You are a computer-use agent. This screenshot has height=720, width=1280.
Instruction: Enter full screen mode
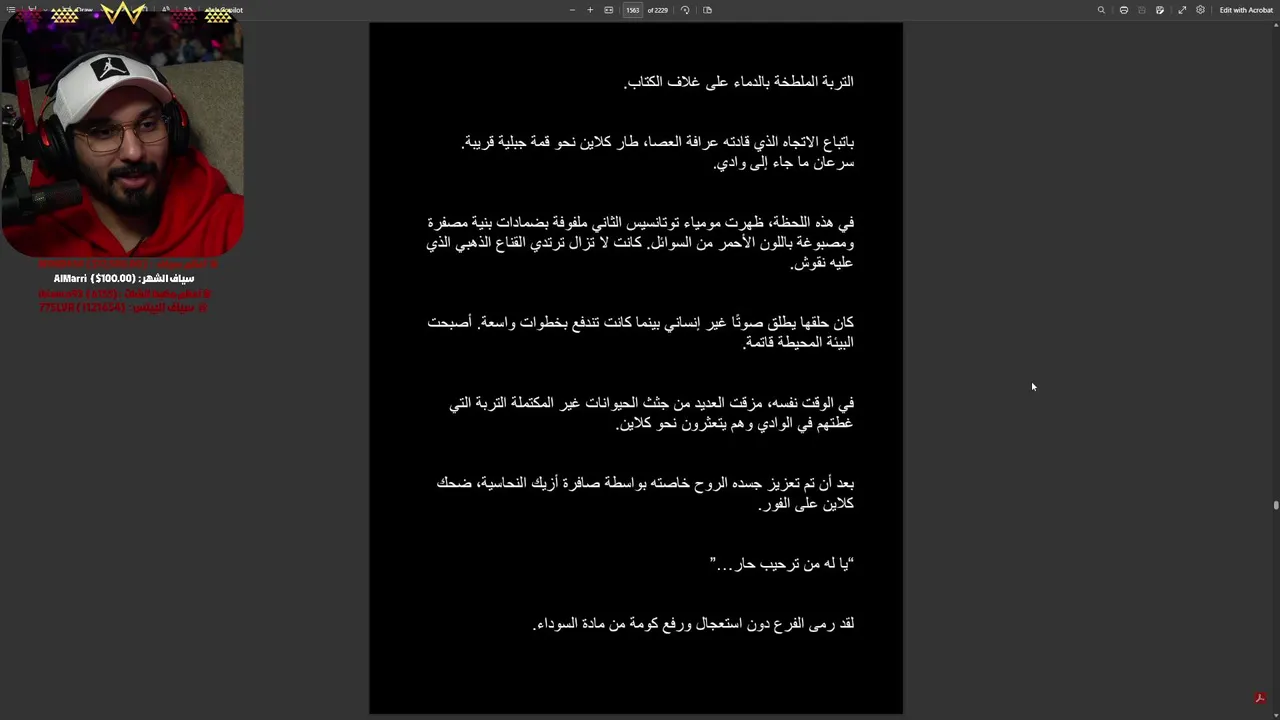pos(1182,10)
